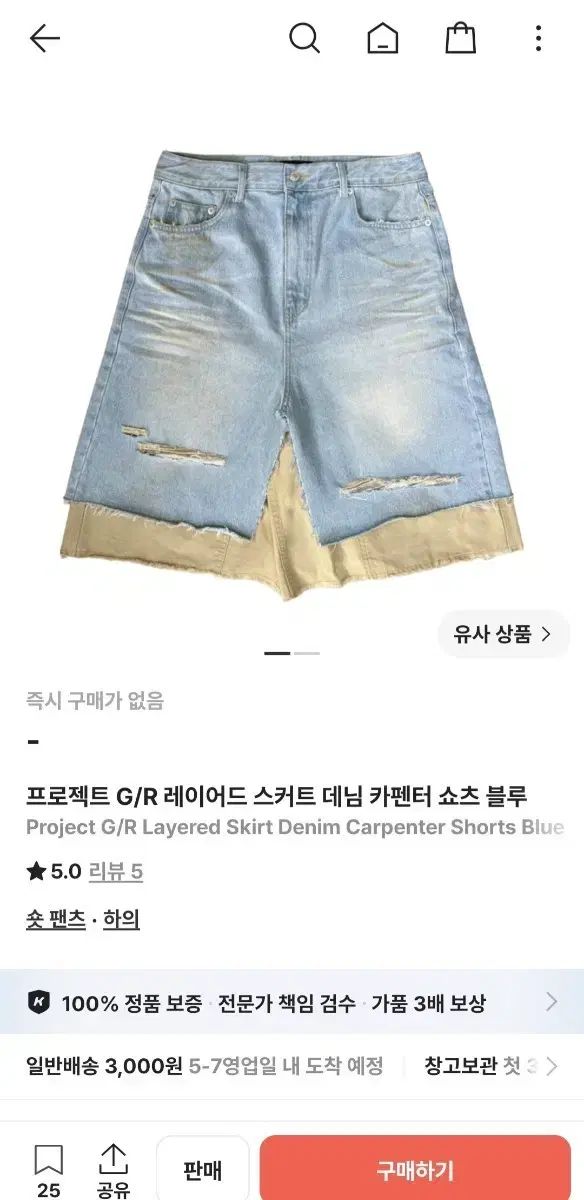Open the 숏 팬츠 category link
The height and width of the screenshot is (1200, 584).
coord(56,920)
